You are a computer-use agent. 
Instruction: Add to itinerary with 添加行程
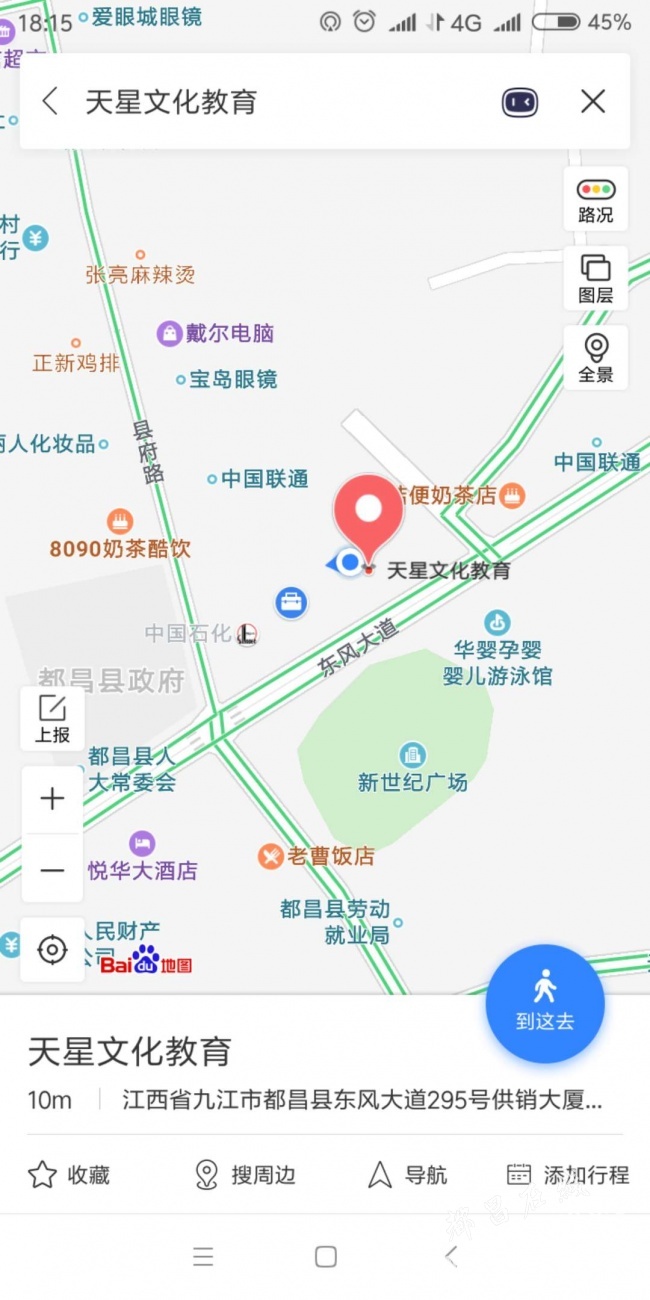pyautogui.click(x=568, y=1175)
